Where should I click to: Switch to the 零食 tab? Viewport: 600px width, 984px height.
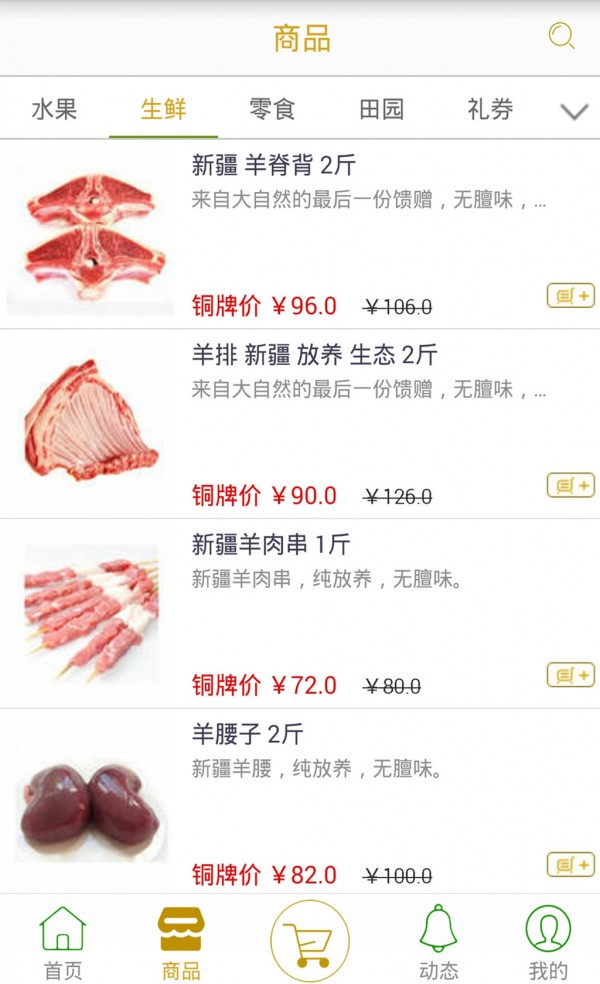(272, 109)
